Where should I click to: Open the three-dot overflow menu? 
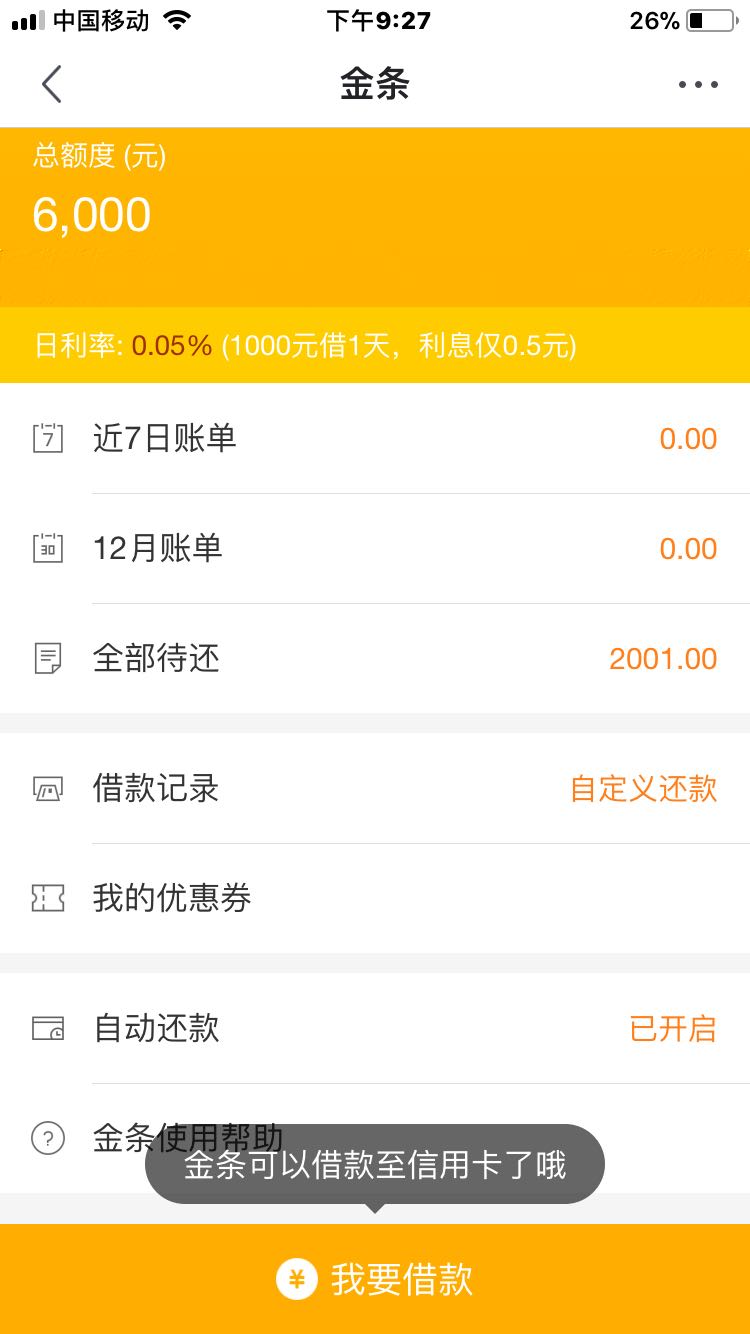(698, 85)
